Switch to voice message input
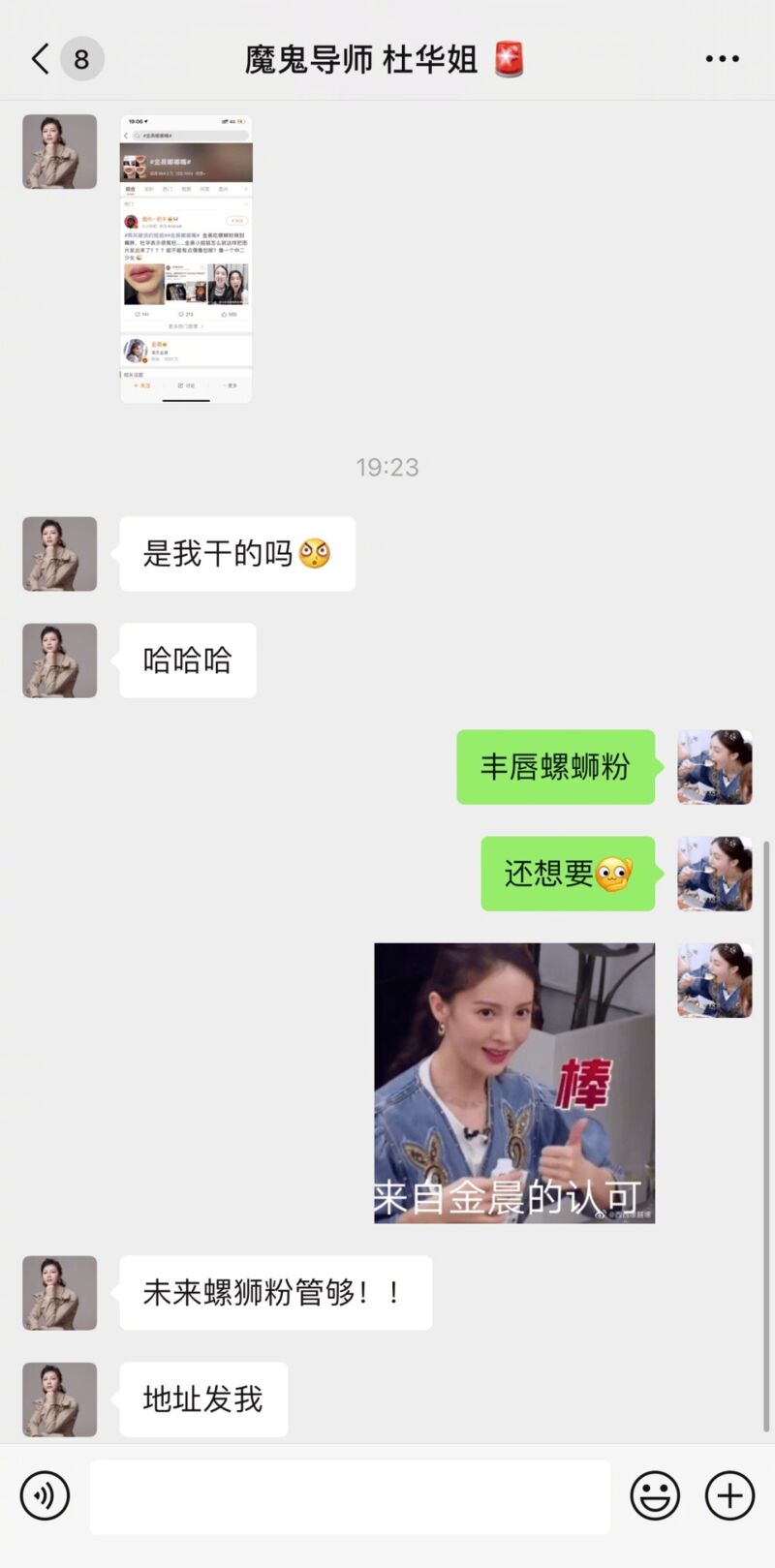775x1568 pixels. pyautogui.click(x=45, y=1495)
